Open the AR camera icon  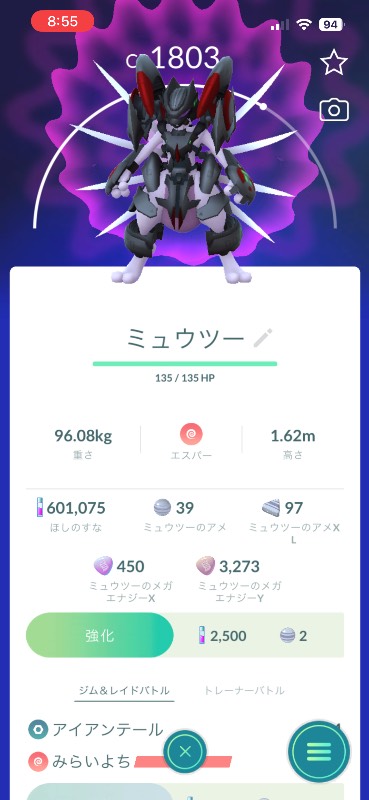tap(334, 110)
